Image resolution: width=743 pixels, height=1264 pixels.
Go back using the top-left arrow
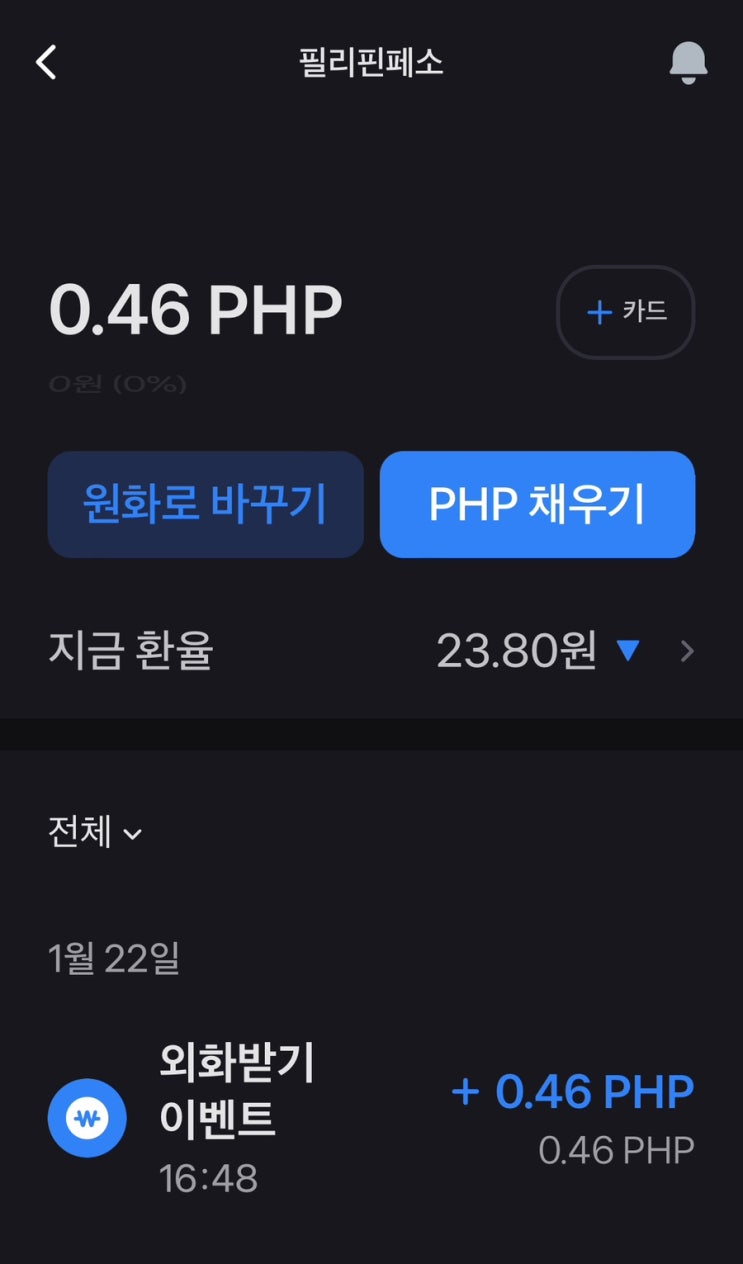[x=46, y=62]
